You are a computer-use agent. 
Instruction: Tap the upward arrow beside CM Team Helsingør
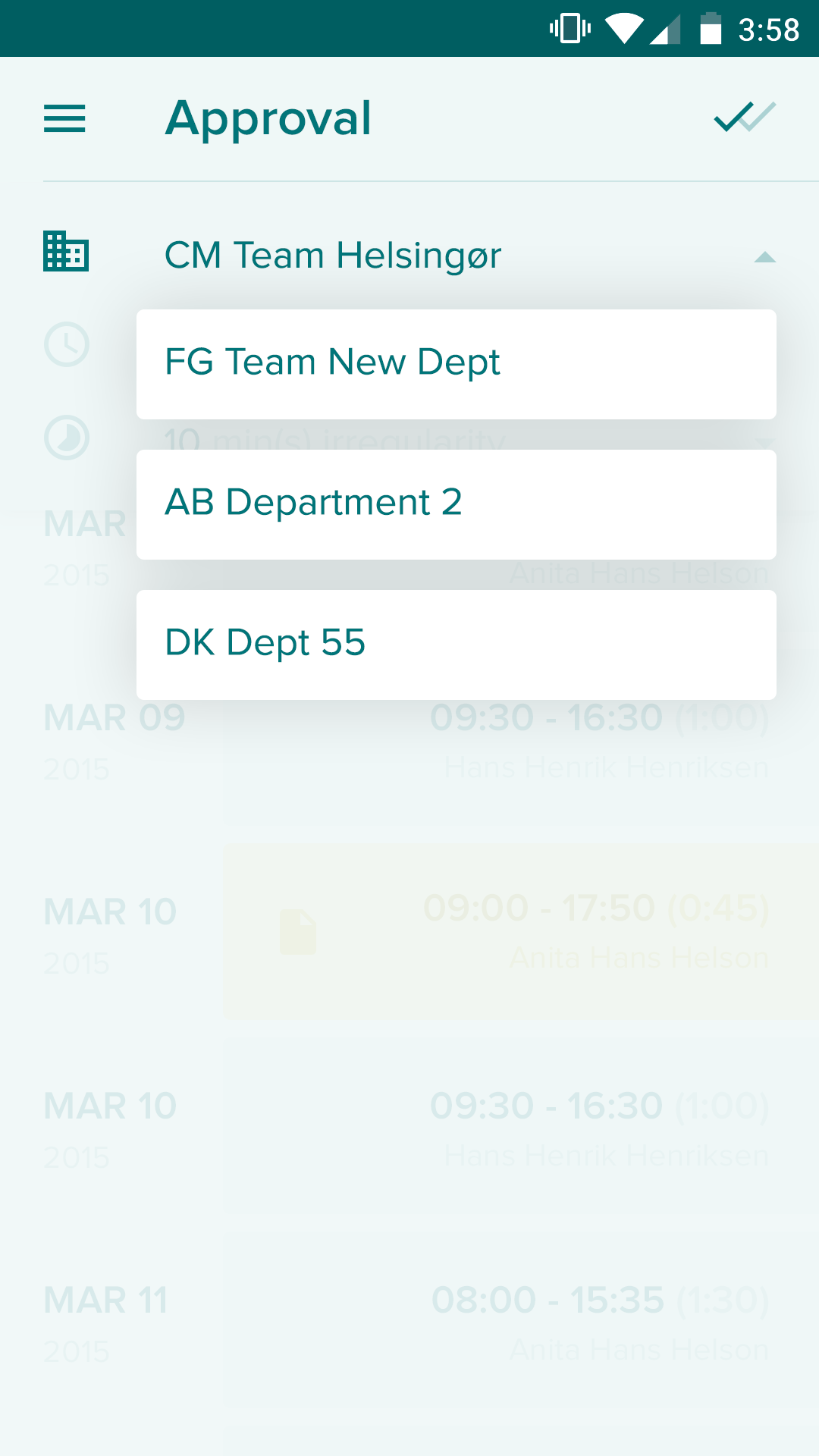coord(766,256)
